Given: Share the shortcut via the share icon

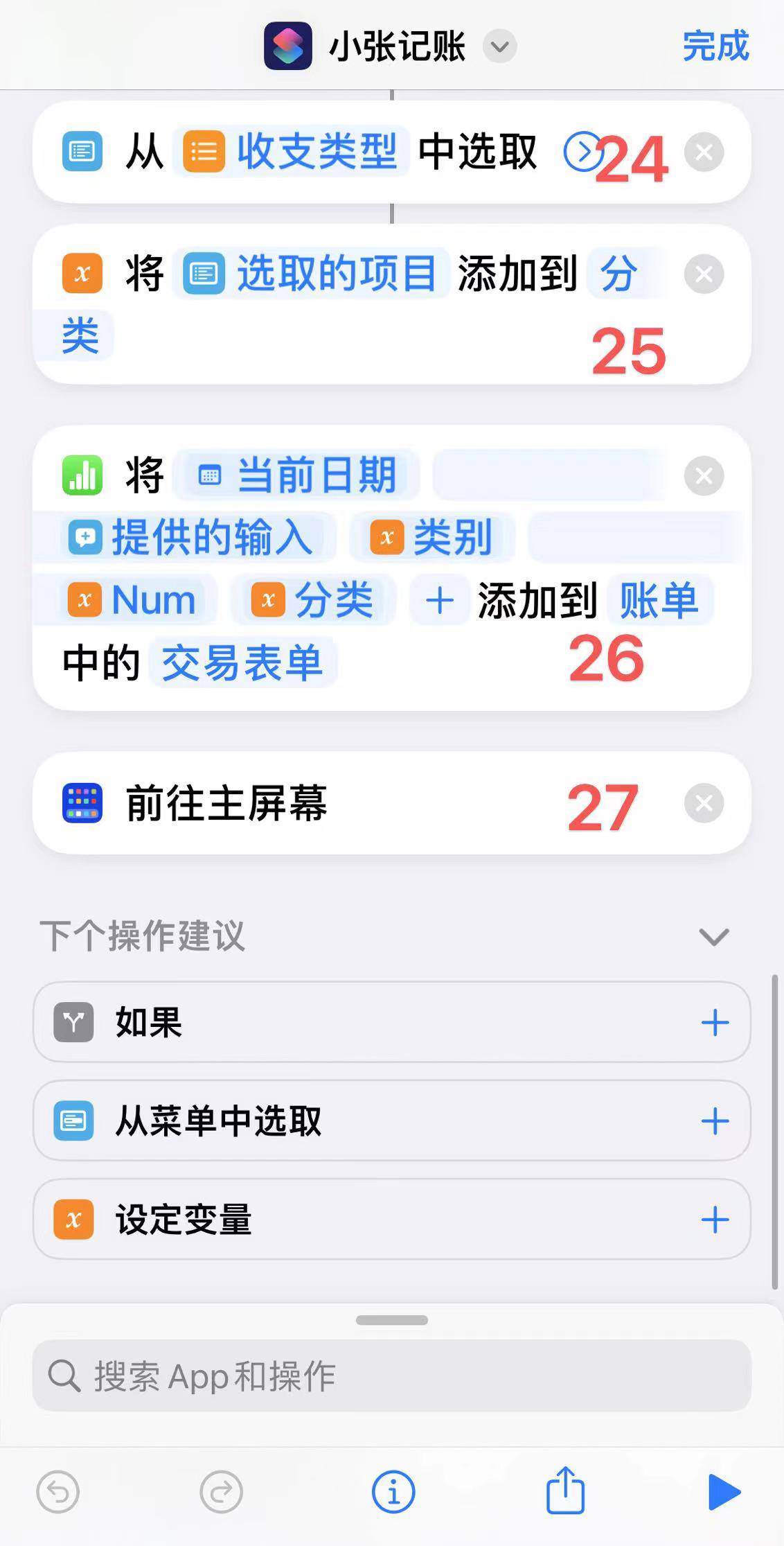Looking at the screenshot, I should [565, 1491].
